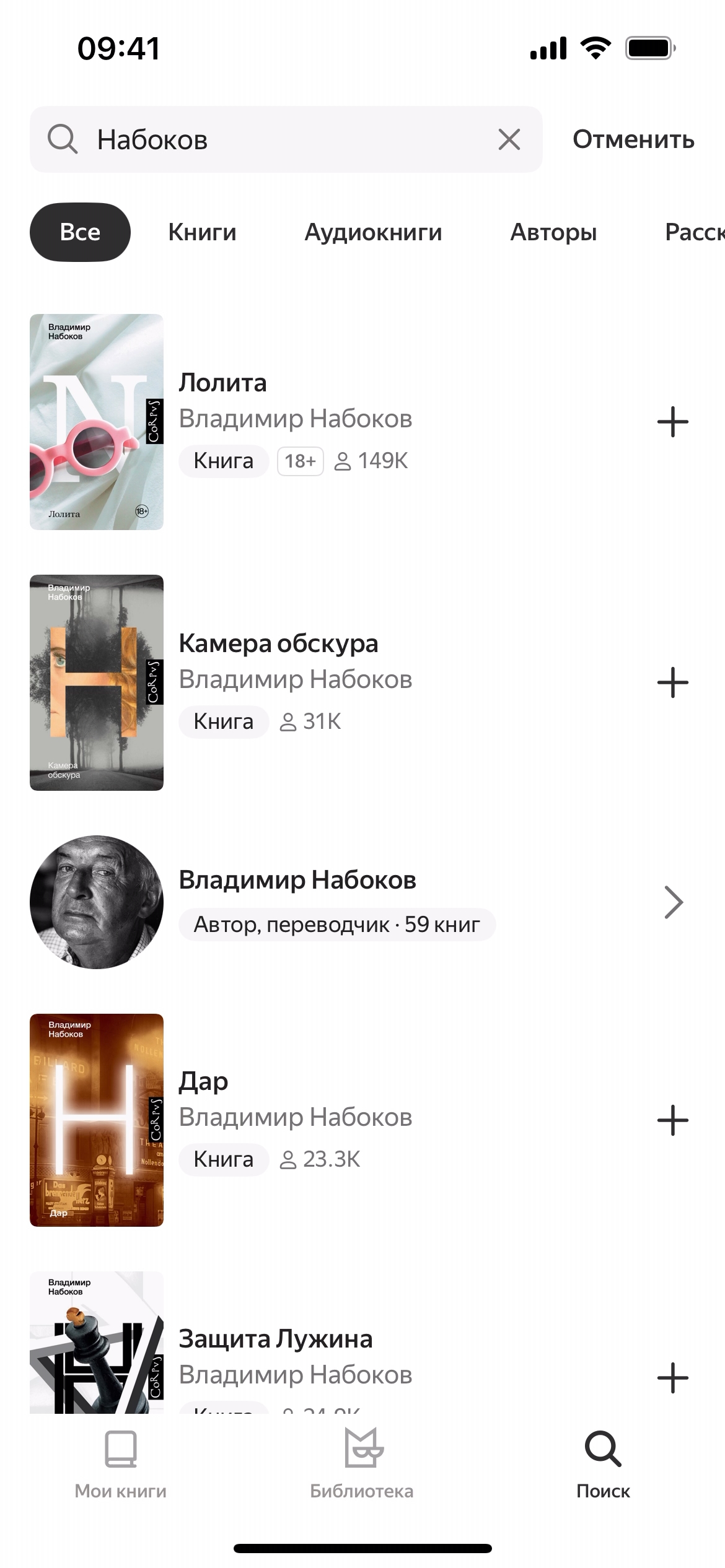Switch to the Книги filter
This screenshot has width=725, height=1568.
pyautogui.click(x=202, y=232)
